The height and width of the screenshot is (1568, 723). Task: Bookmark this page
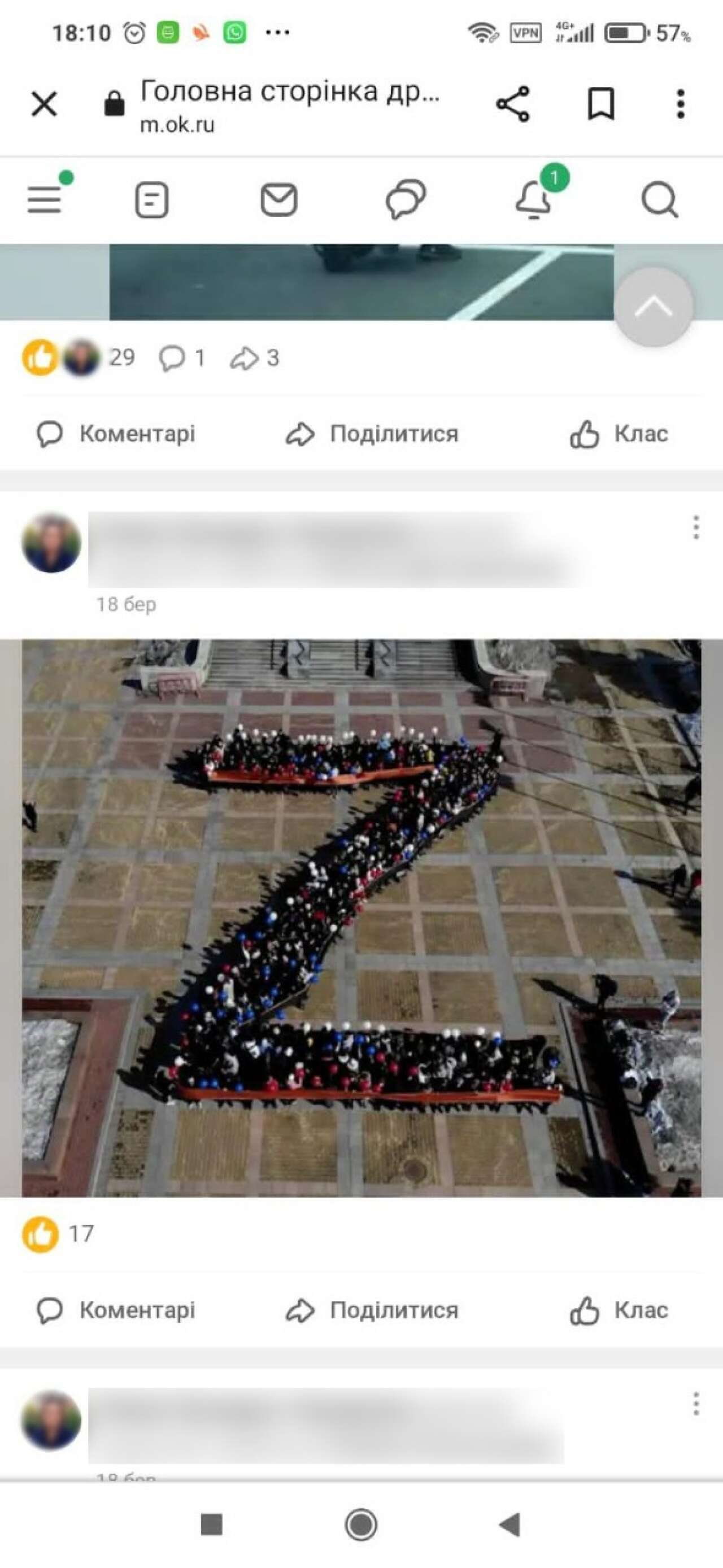click(x=600, y=104)
